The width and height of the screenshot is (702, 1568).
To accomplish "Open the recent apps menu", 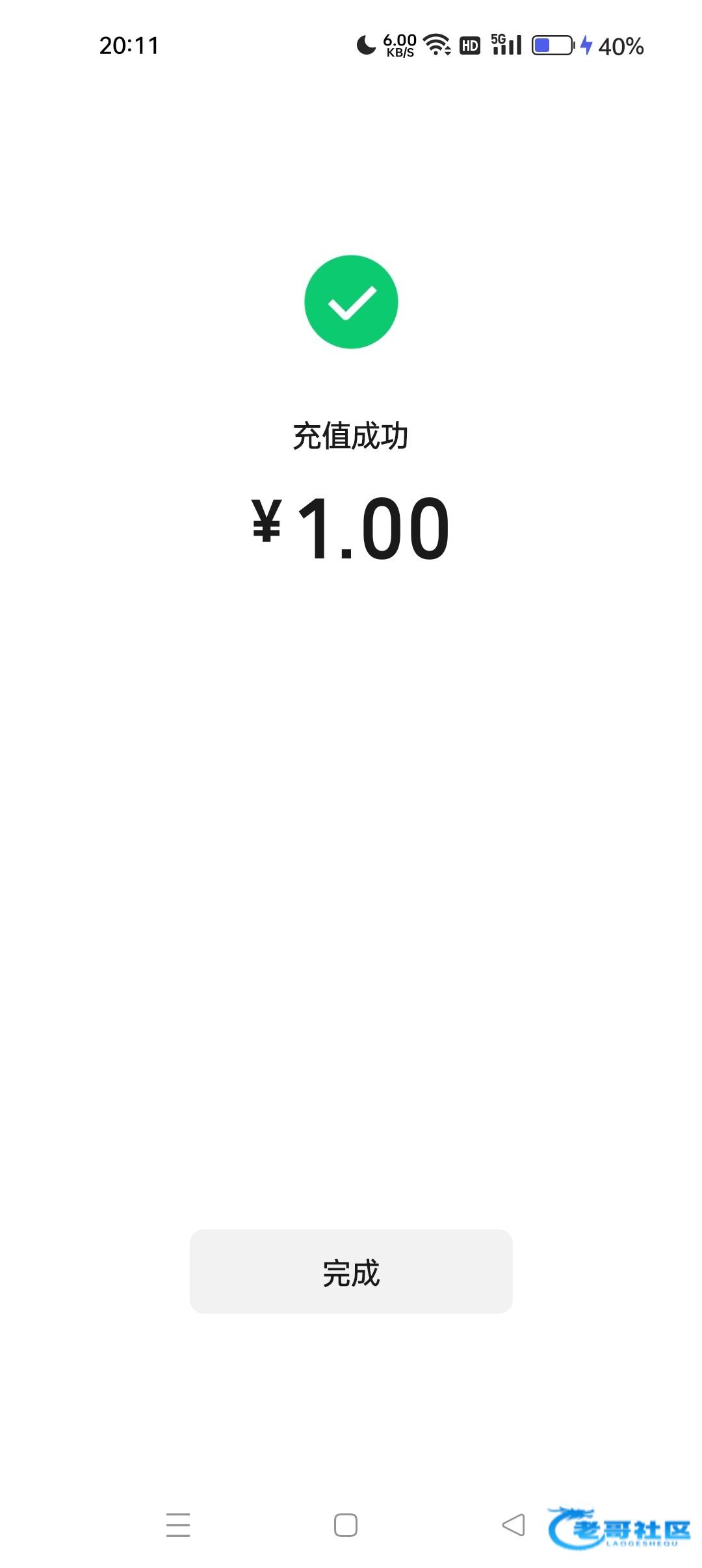I will pos(178,1525).
